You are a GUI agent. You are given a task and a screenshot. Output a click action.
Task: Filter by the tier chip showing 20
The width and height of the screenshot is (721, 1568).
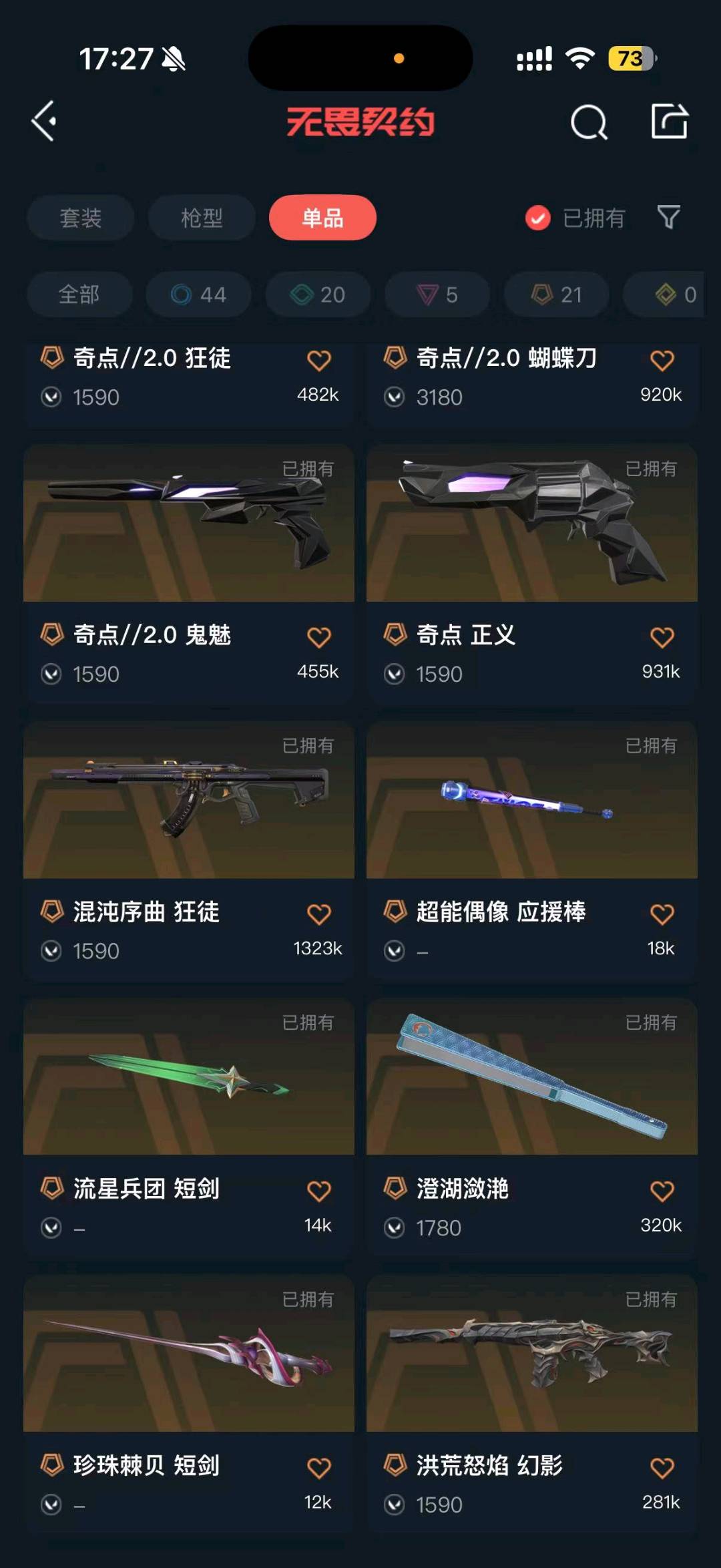pos(318,295)
